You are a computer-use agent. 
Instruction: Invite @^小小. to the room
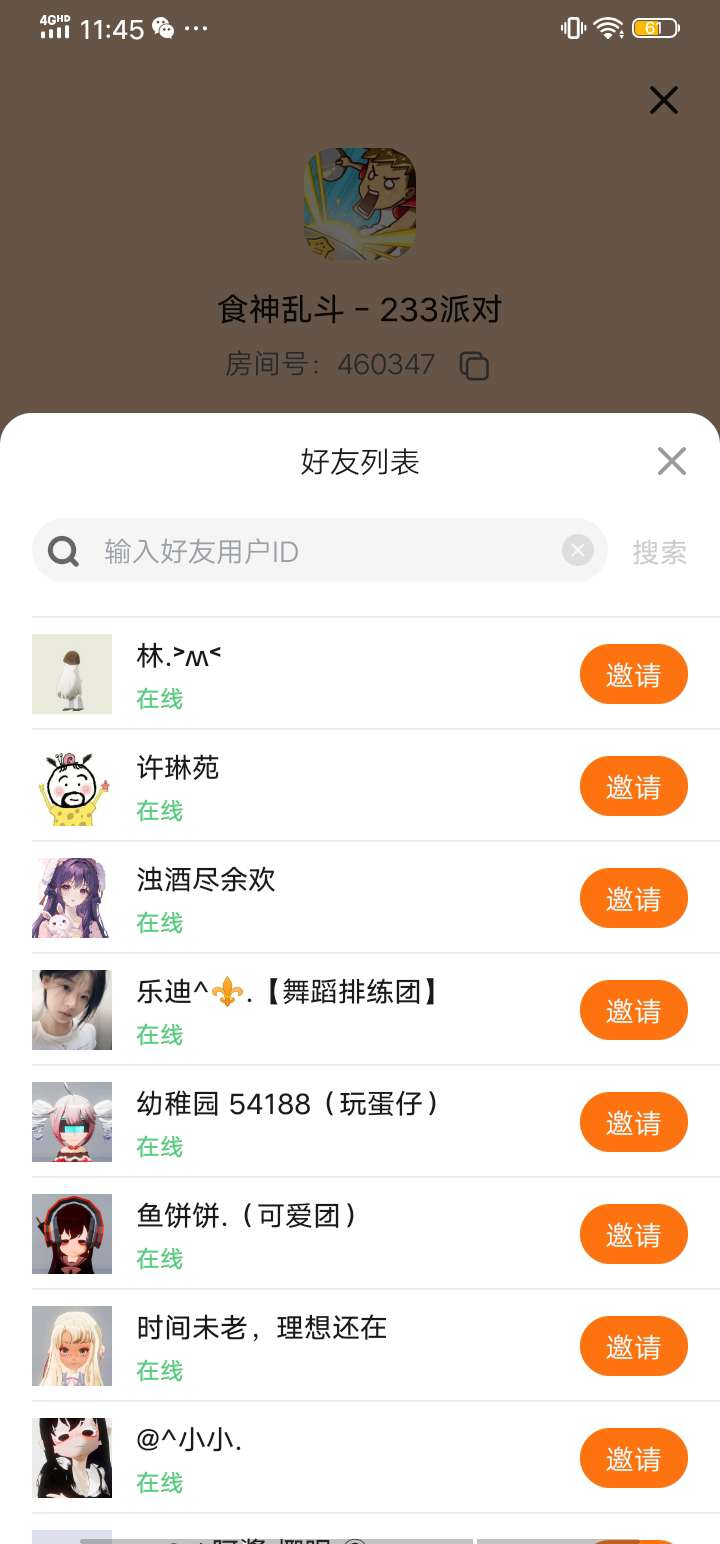pyautogui.click(x=633, y=1459)
